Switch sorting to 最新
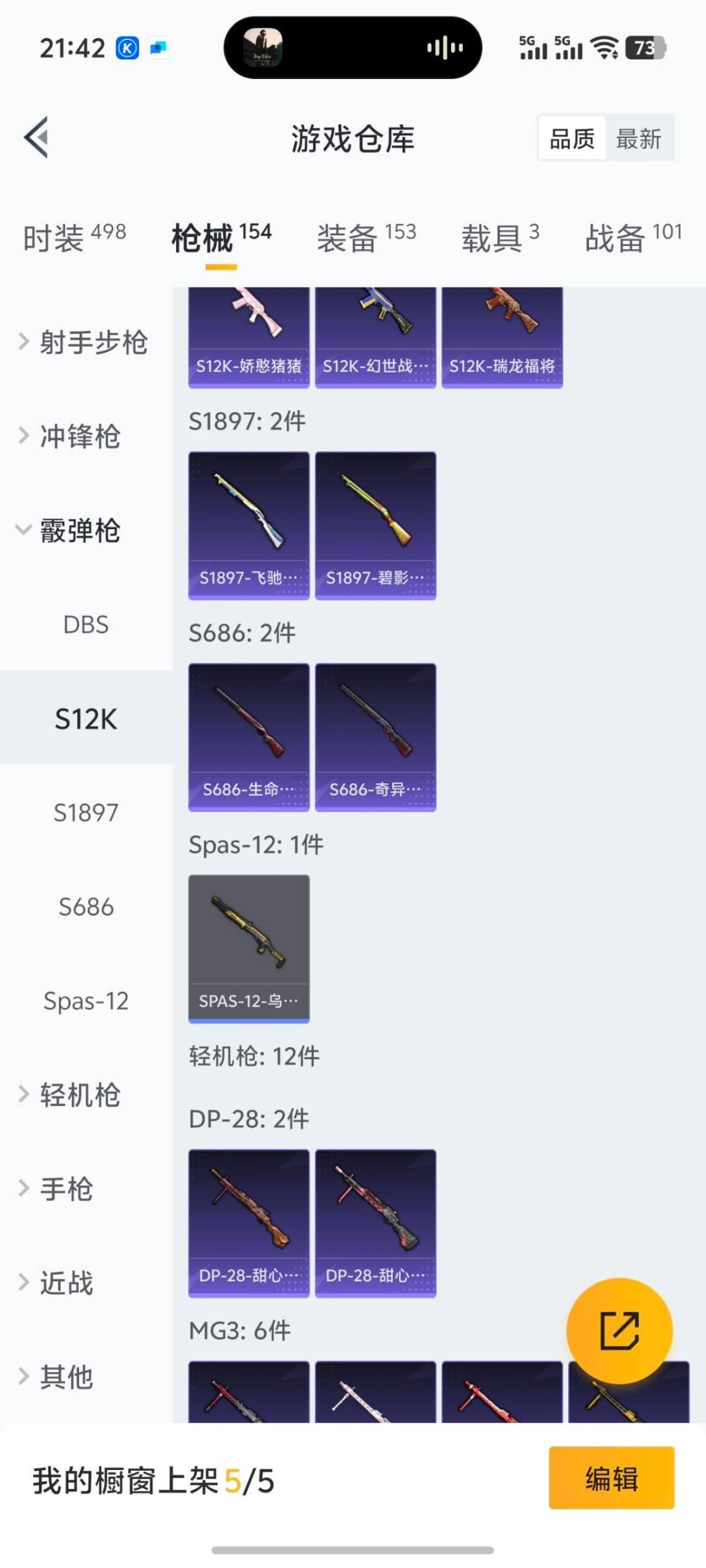The height and width of the screenshot is (1568, 706). click(640, 138)
